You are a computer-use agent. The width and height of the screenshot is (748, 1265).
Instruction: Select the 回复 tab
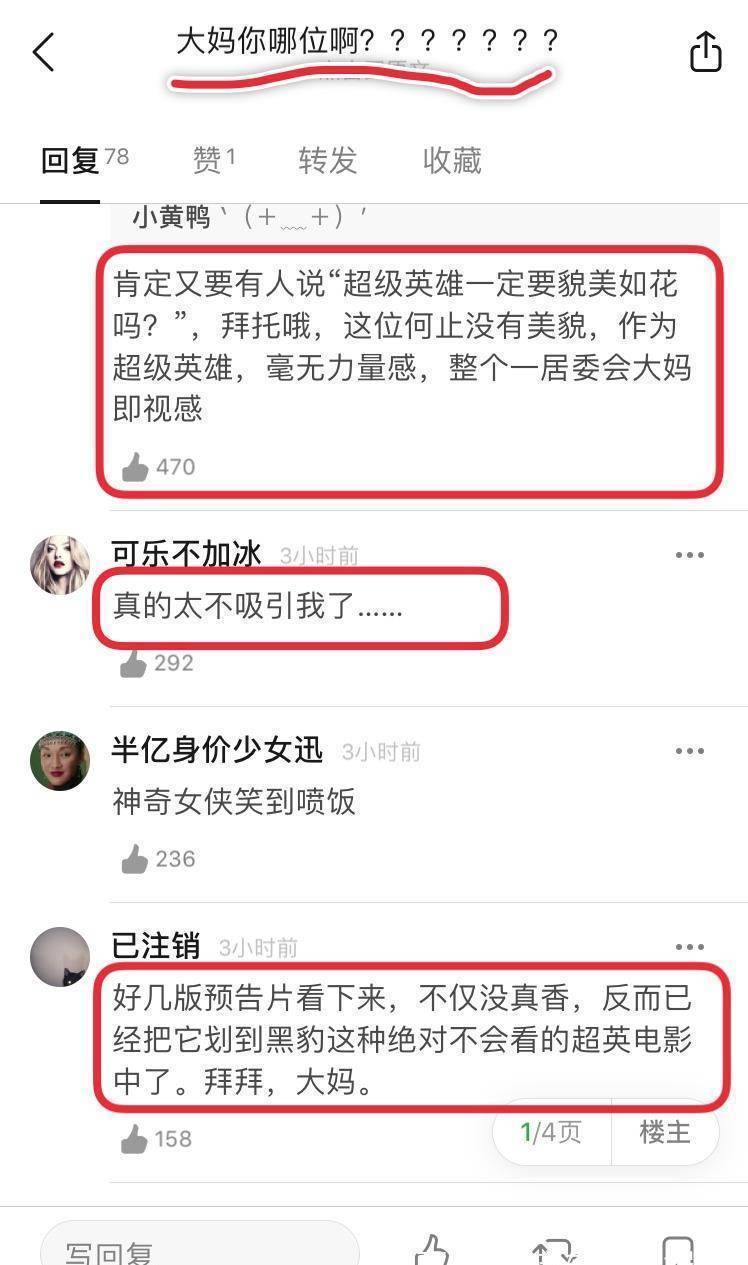point(84,160)
